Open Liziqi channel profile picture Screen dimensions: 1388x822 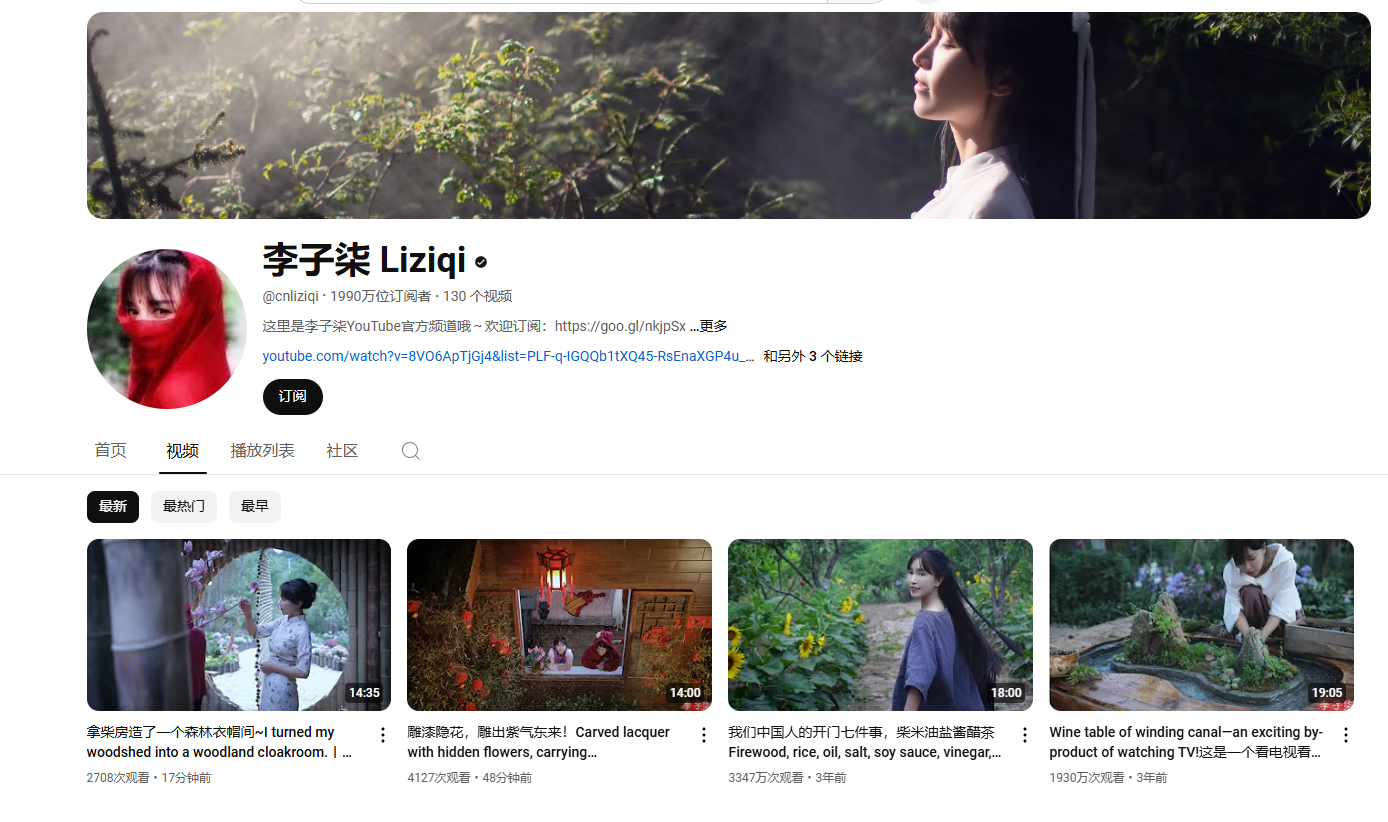coord(166,329)
